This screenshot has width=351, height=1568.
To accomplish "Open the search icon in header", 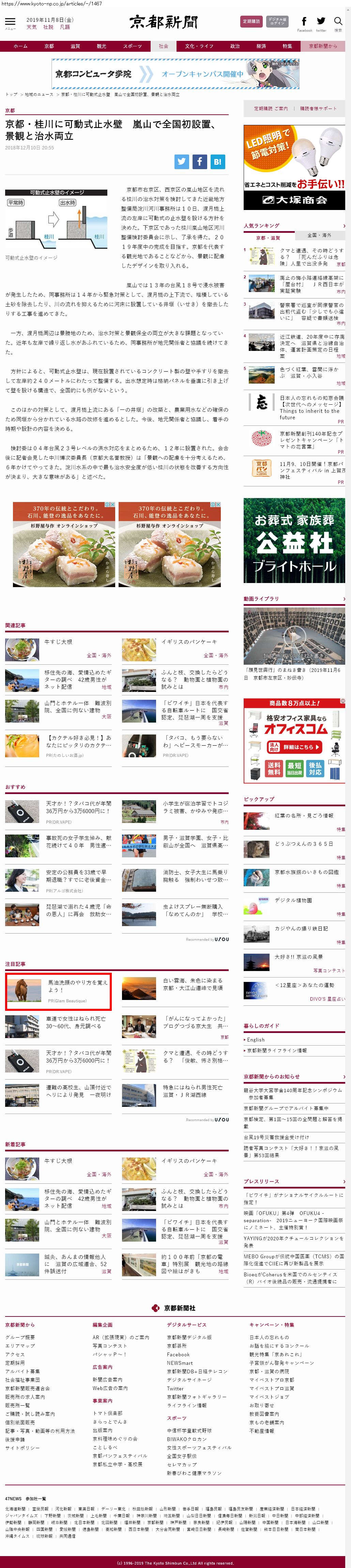I will click(338, 22).
